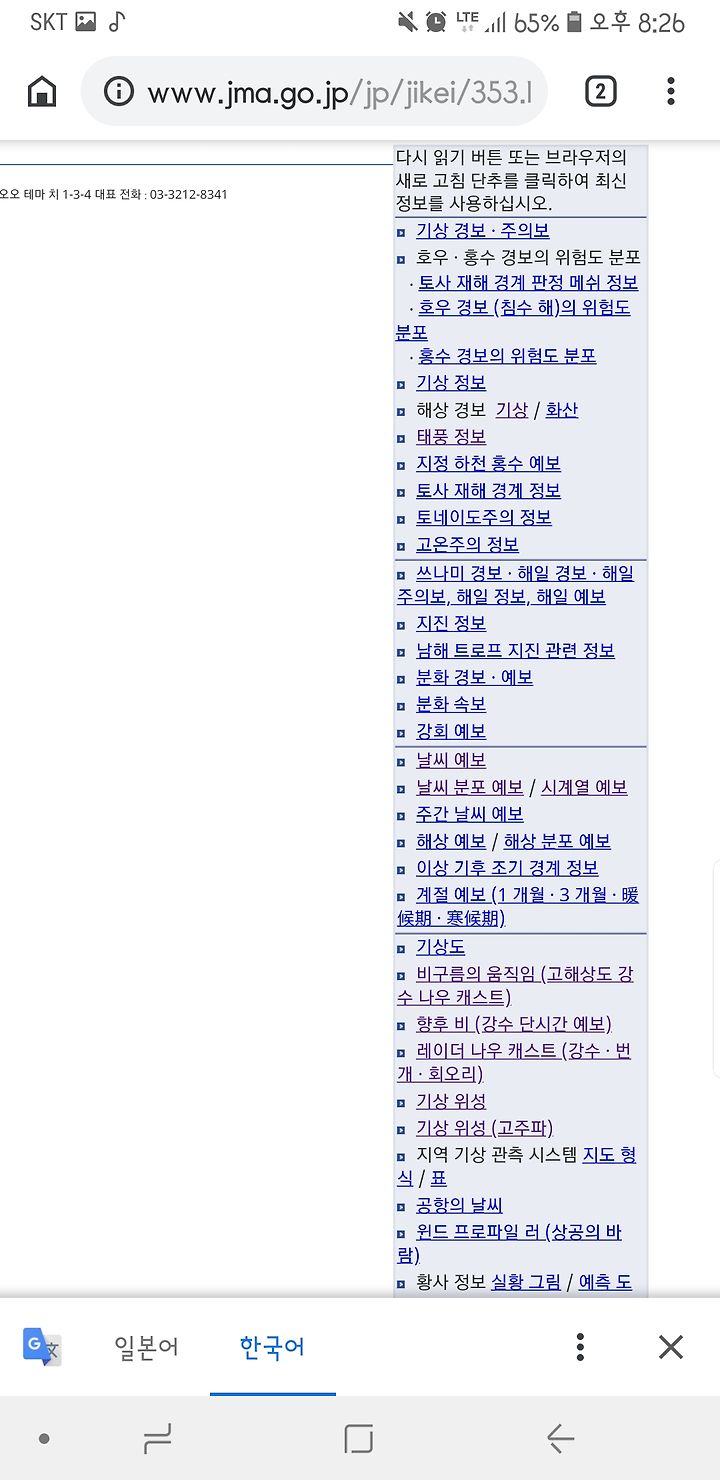Open the tab switcher showing 2 tabs

pos(600,92)
